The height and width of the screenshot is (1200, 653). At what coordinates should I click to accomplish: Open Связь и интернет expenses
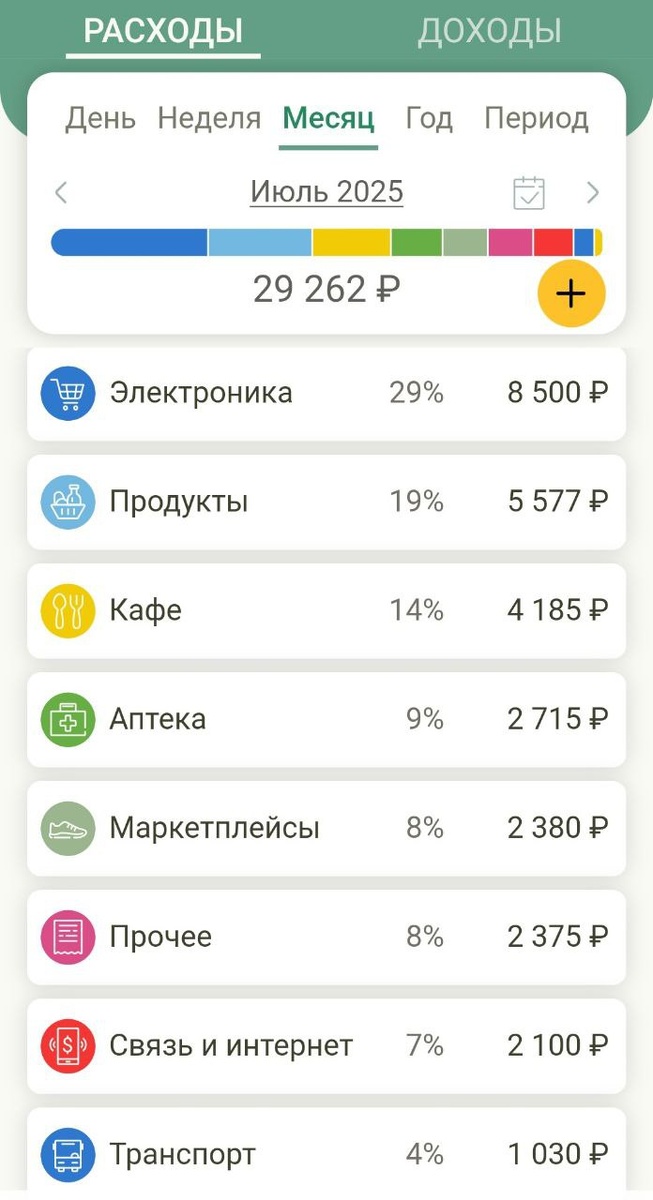coord(326,1047)
